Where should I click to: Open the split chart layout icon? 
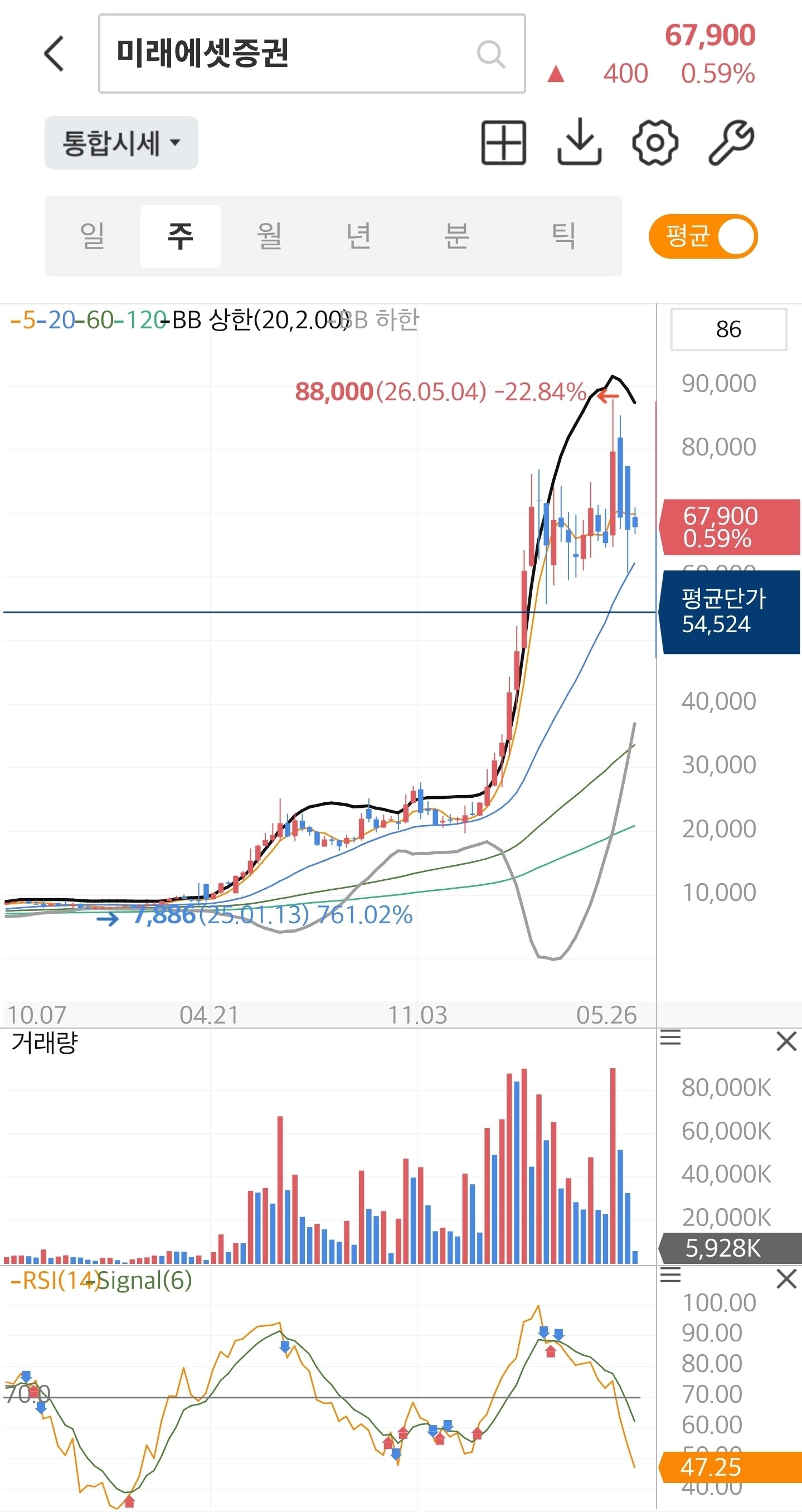[503, 142]
